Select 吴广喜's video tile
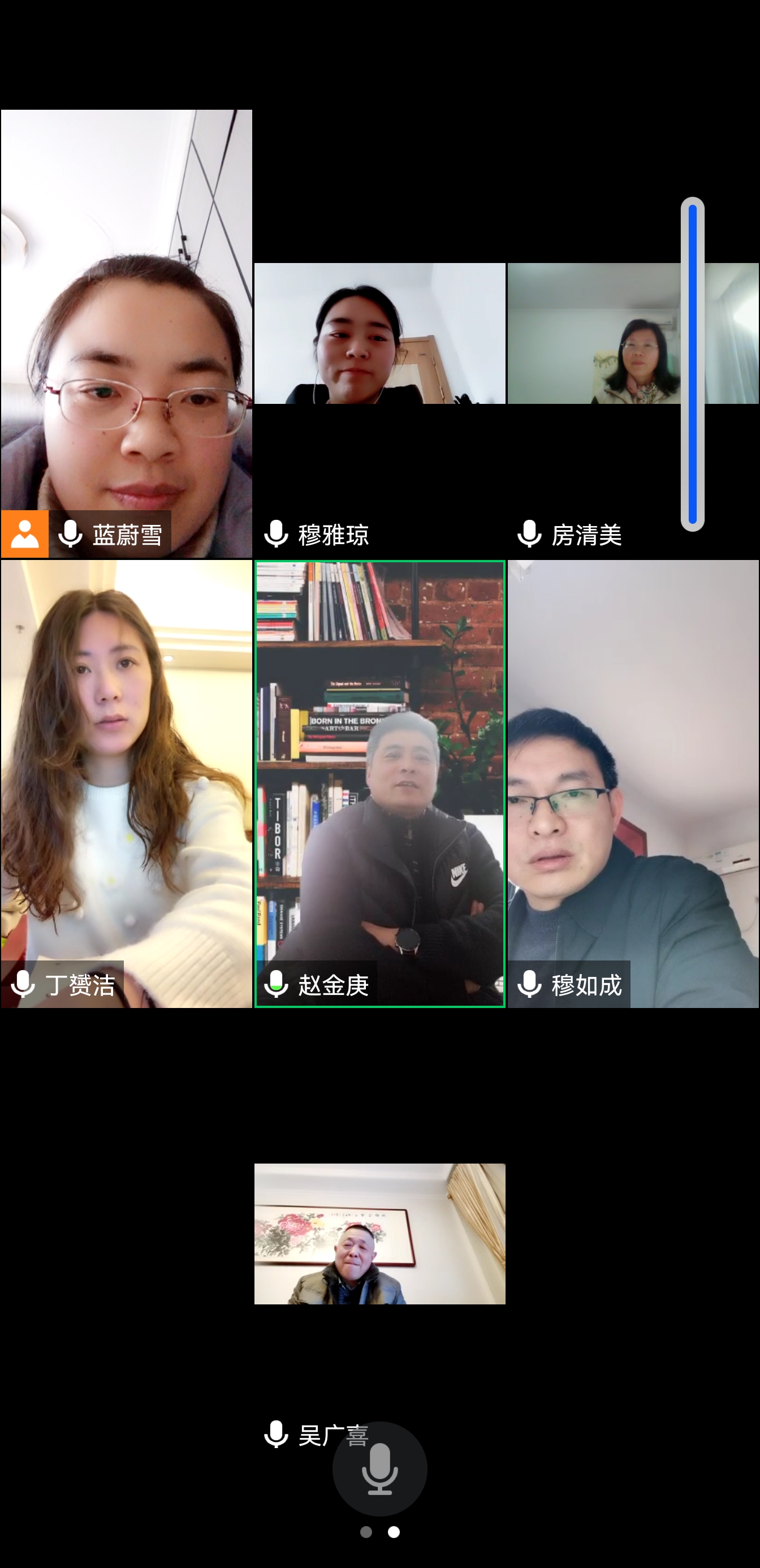Screen dimensions: 760x1568 pyautogui.click(x=379, y=1233)
